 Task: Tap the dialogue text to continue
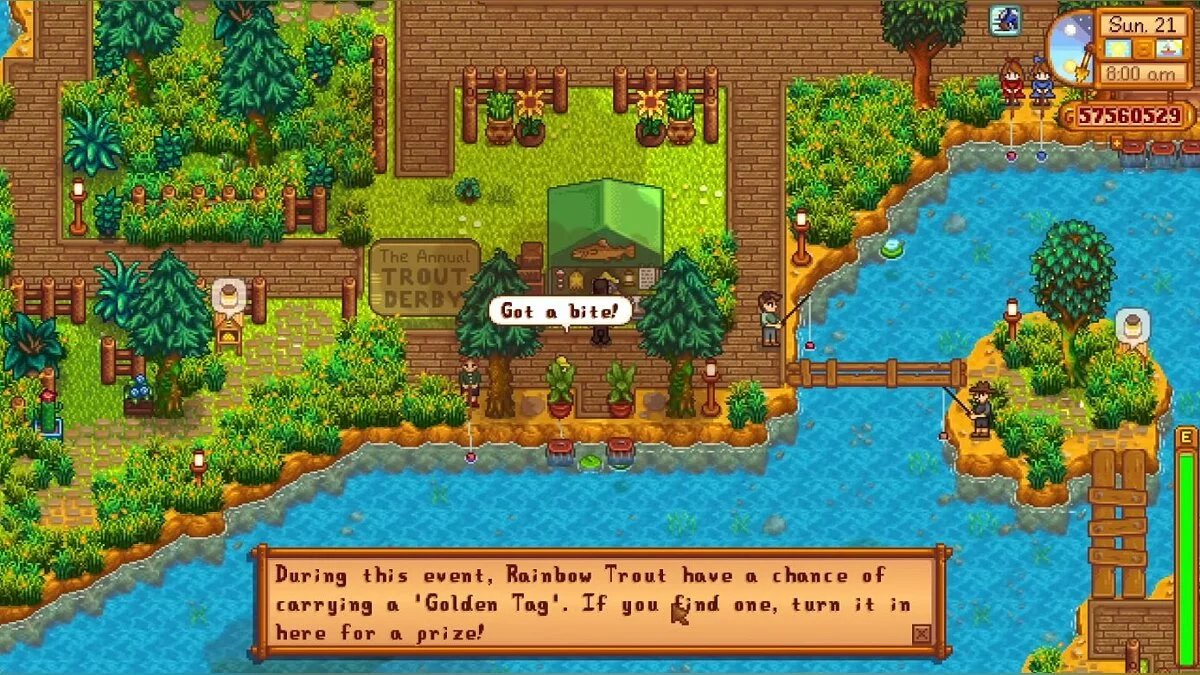(594, 603)
